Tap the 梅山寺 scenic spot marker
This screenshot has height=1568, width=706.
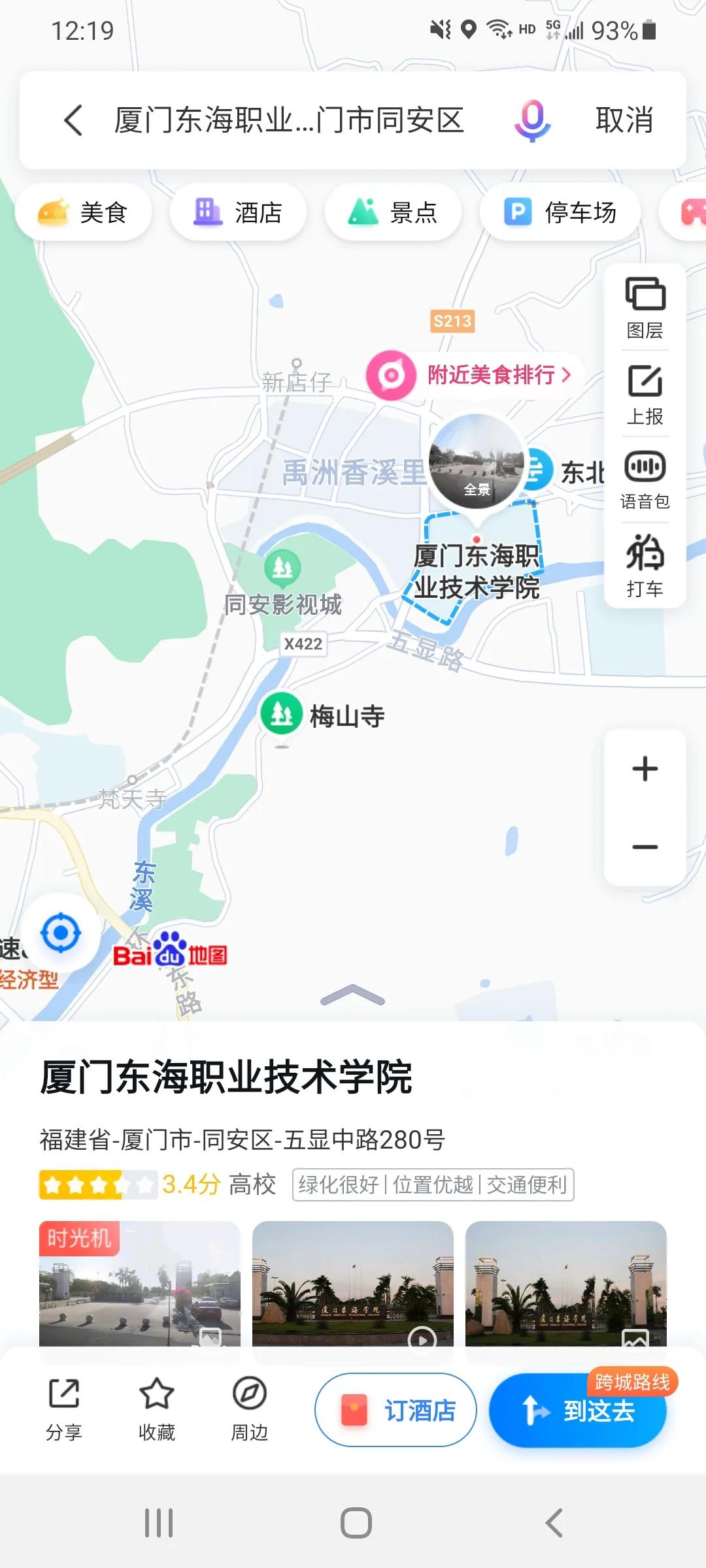(281, 714)
